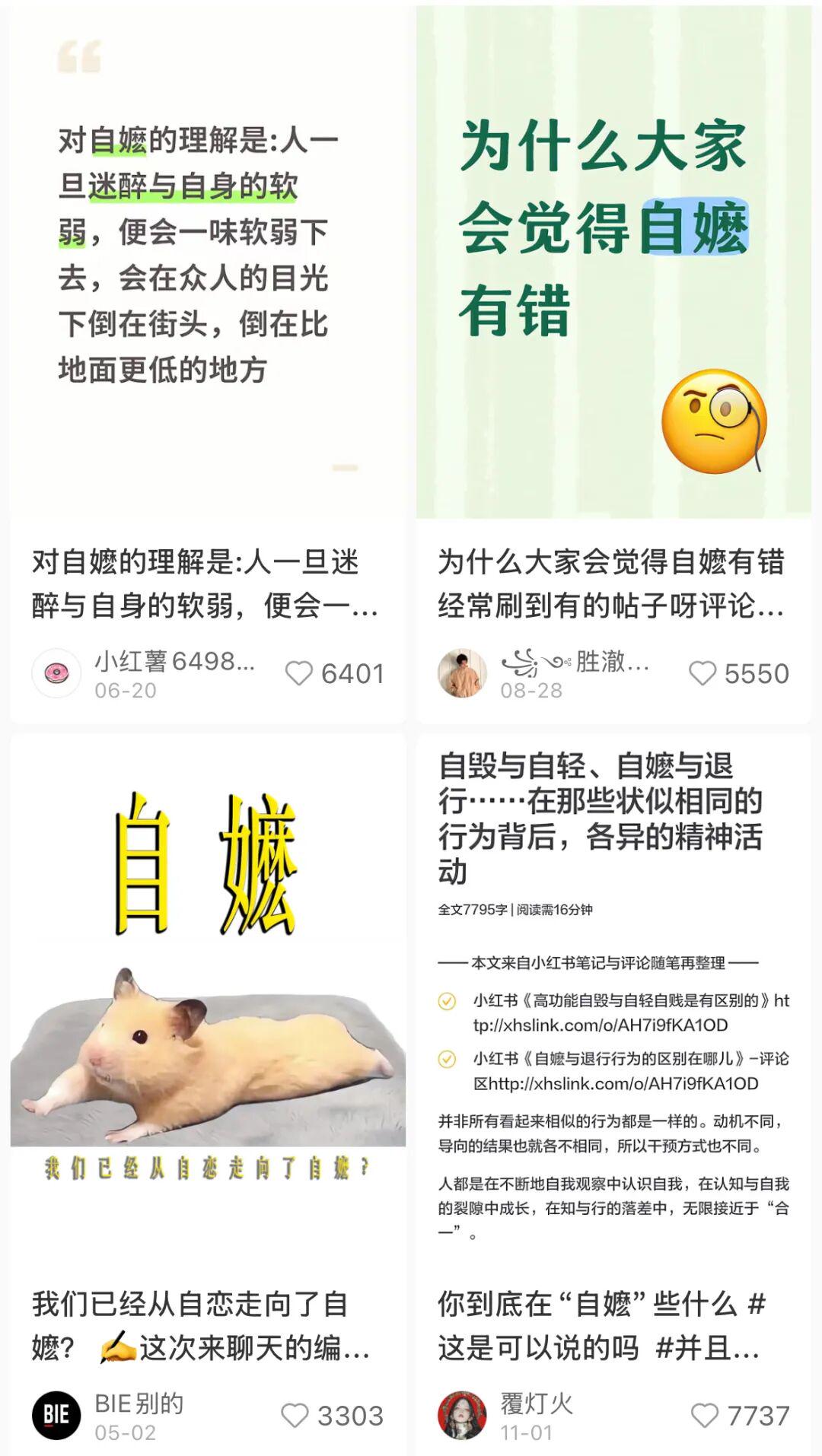This screenshot has height=1456, width=822.
Task: Open the post quoting 对自嬷的理解是
Action: pos(207,259)
